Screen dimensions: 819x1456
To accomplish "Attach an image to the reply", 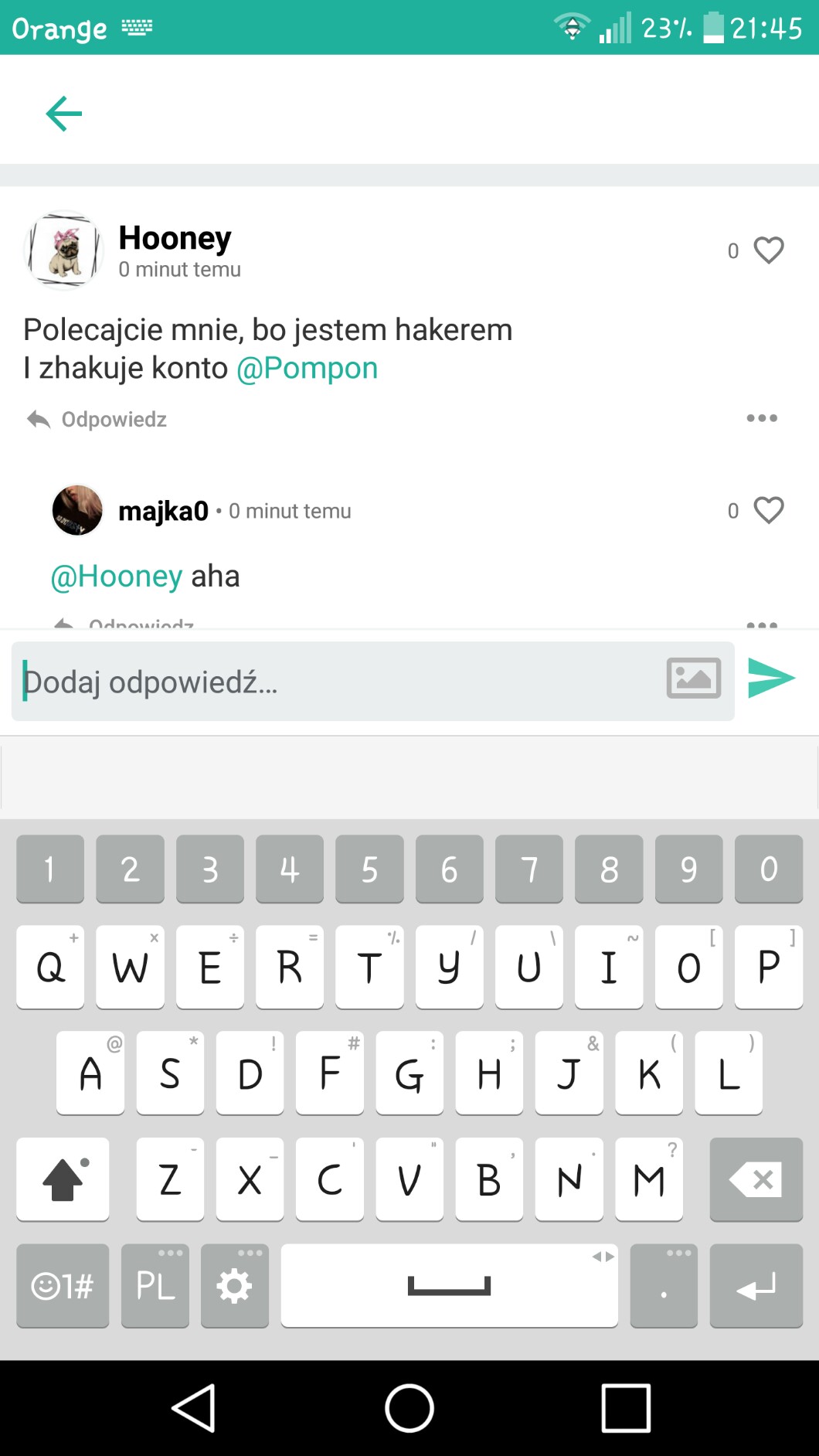I will pos(693,679).
